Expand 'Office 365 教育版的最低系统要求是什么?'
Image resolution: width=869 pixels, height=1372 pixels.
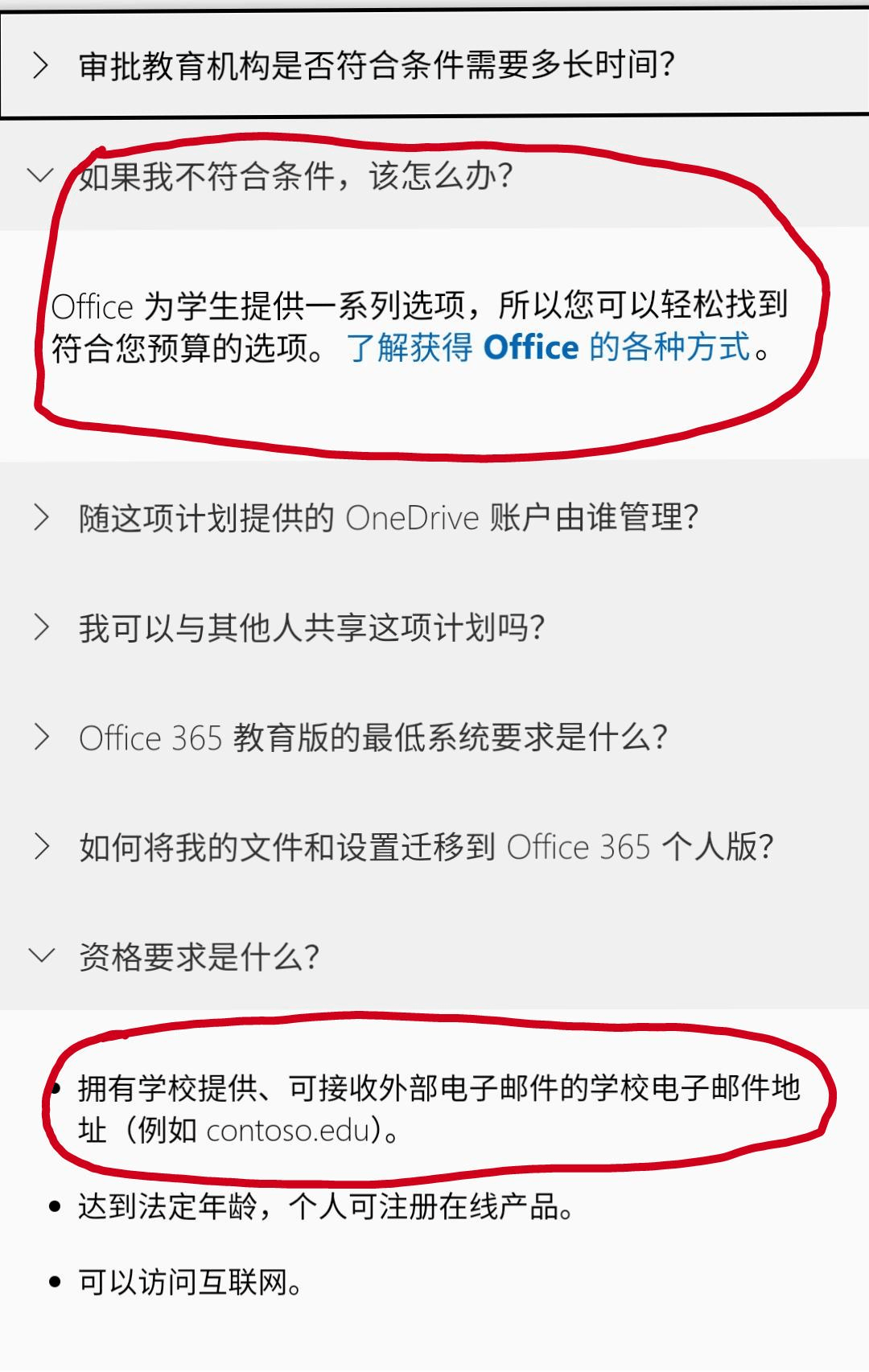[x=373, y=737]
